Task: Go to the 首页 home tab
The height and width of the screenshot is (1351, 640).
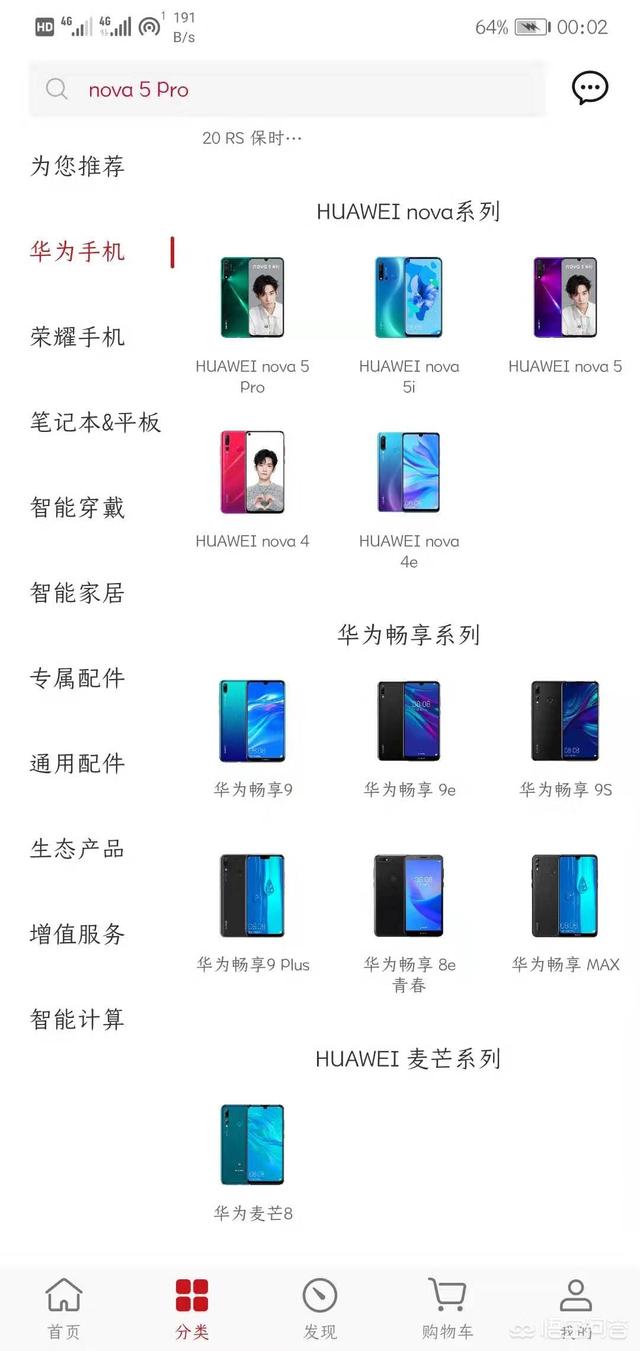Action: [x=64, y=1308]
